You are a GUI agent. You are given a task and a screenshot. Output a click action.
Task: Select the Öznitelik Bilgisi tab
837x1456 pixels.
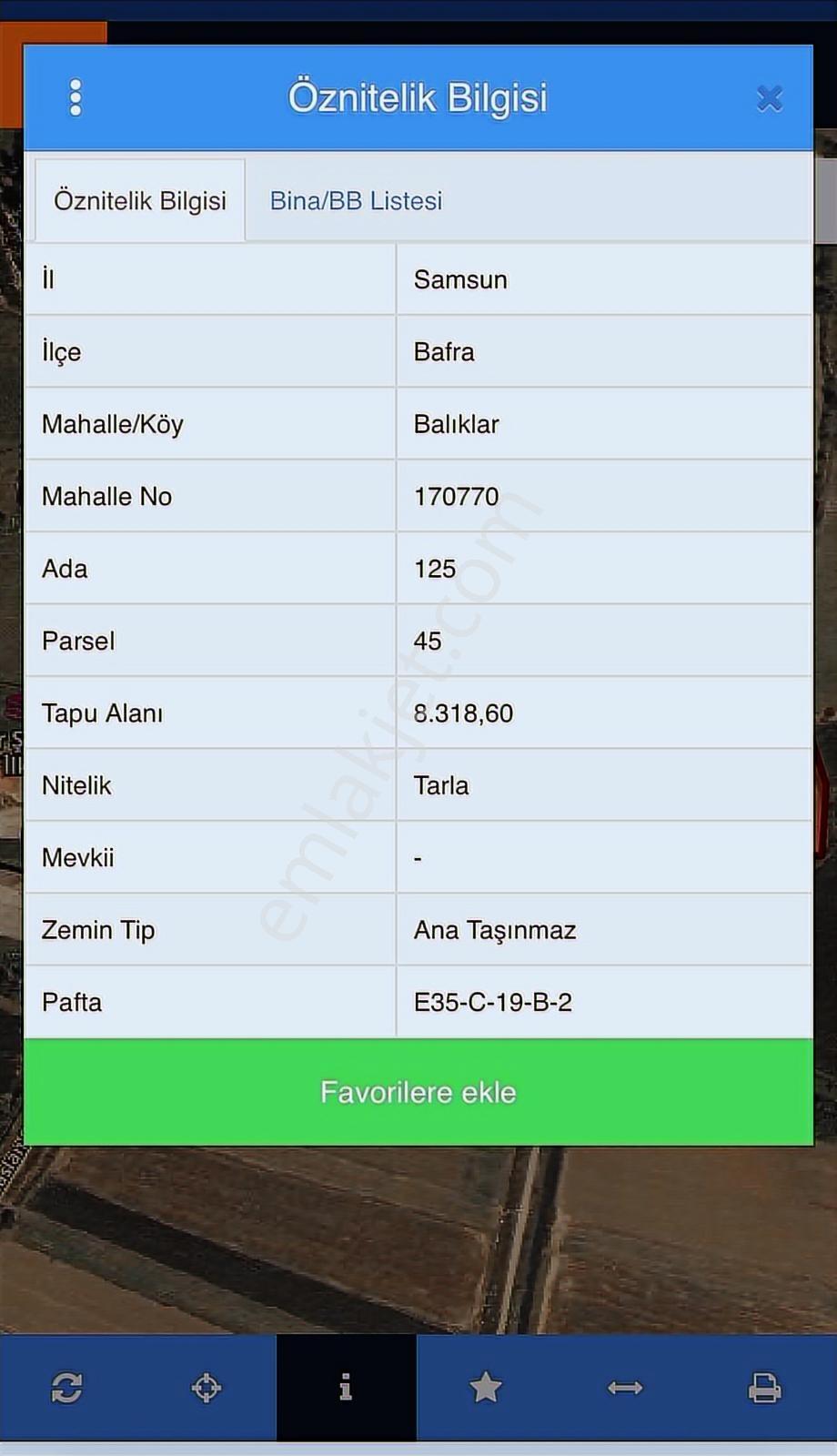point(140,200)
